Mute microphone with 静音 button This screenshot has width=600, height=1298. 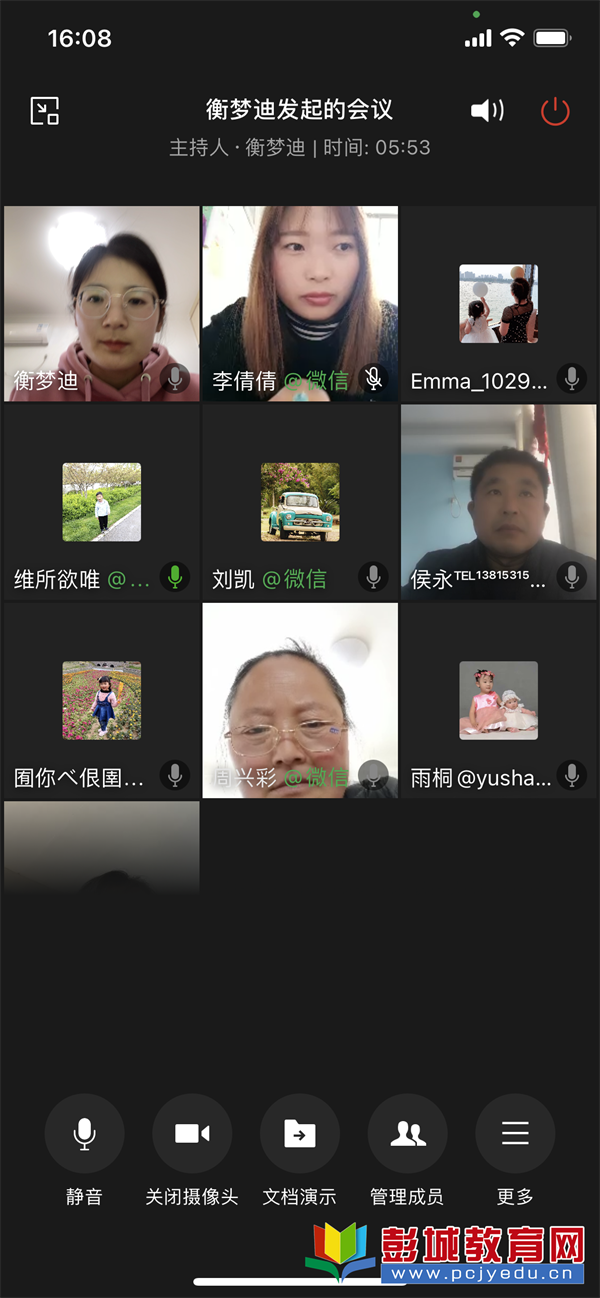click(85, 1134)
